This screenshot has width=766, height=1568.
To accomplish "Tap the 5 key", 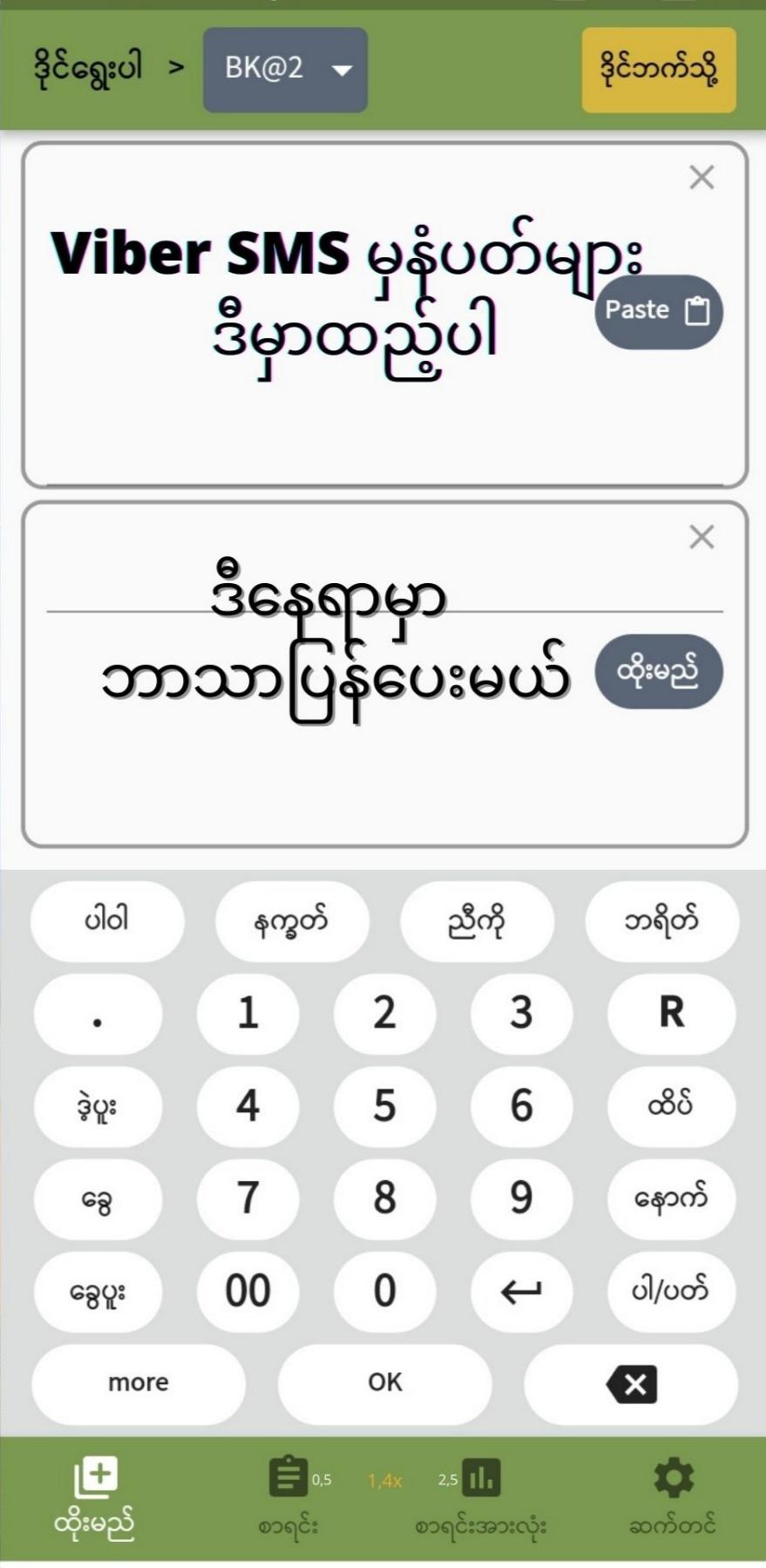I will click(x=384, y=1106).
